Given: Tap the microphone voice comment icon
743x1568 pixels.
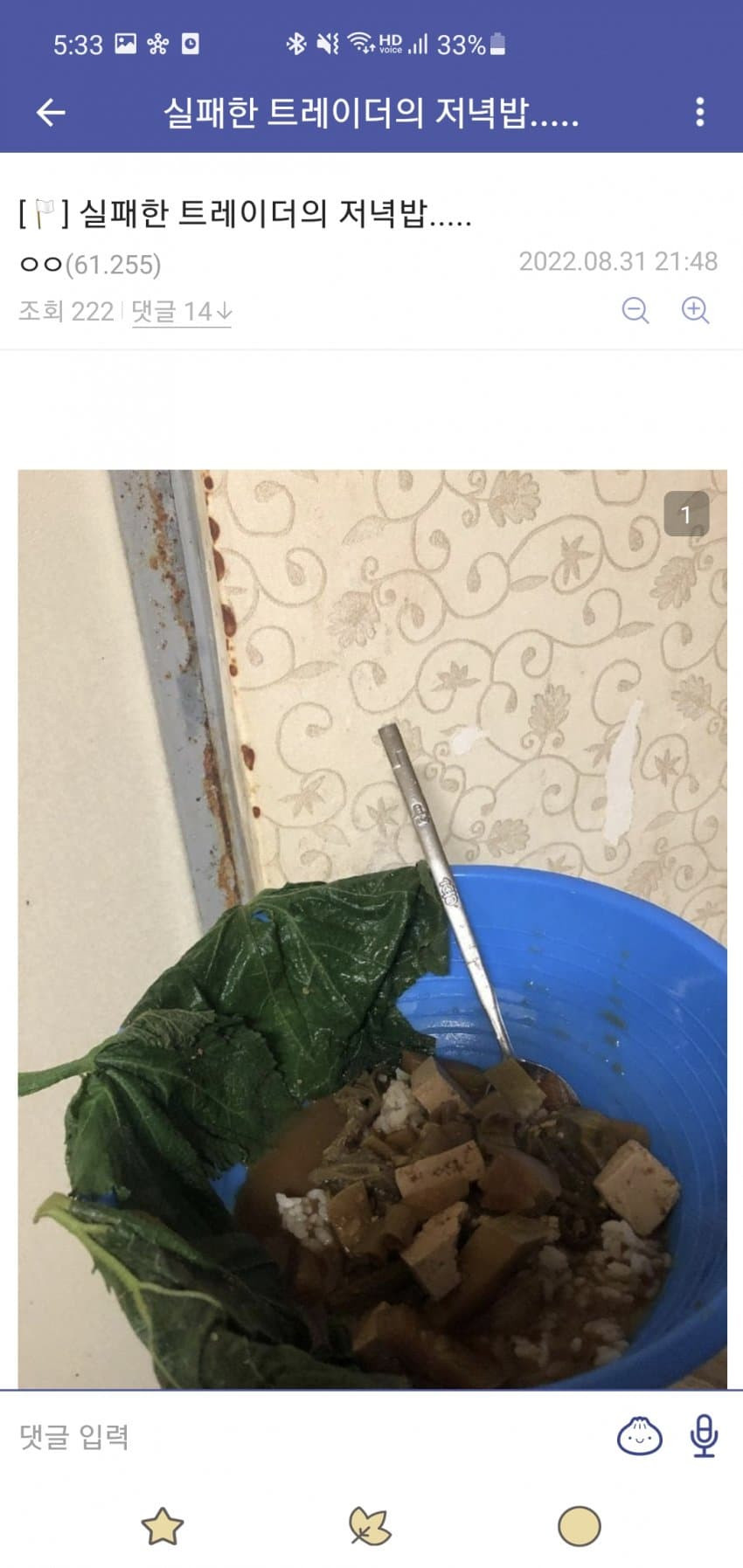Looking at the screenshot, I should [x=704, y=1436].
